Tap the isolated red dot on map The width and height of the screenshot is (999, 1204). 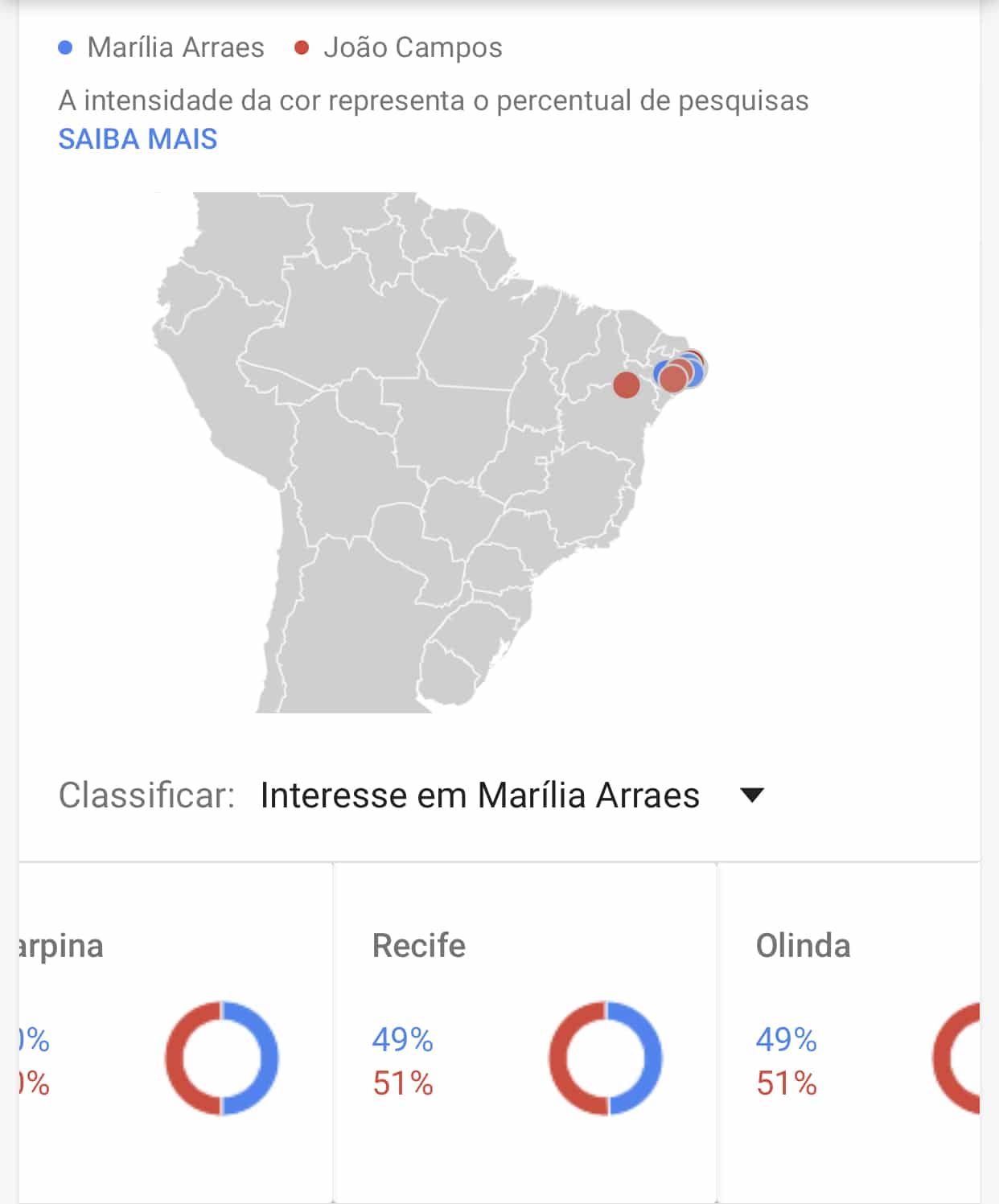click(x=626, y=384)
